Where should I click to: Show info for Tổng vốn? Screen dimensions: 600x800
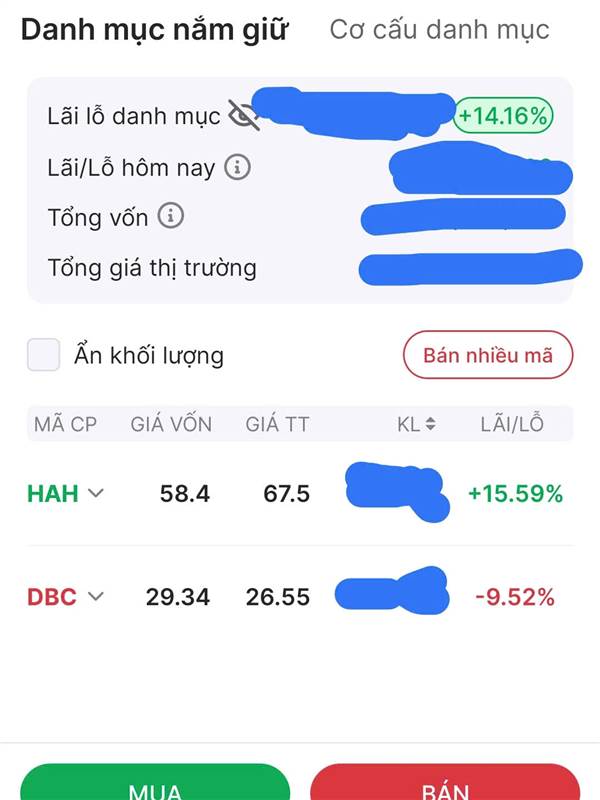tap(172, 216)
